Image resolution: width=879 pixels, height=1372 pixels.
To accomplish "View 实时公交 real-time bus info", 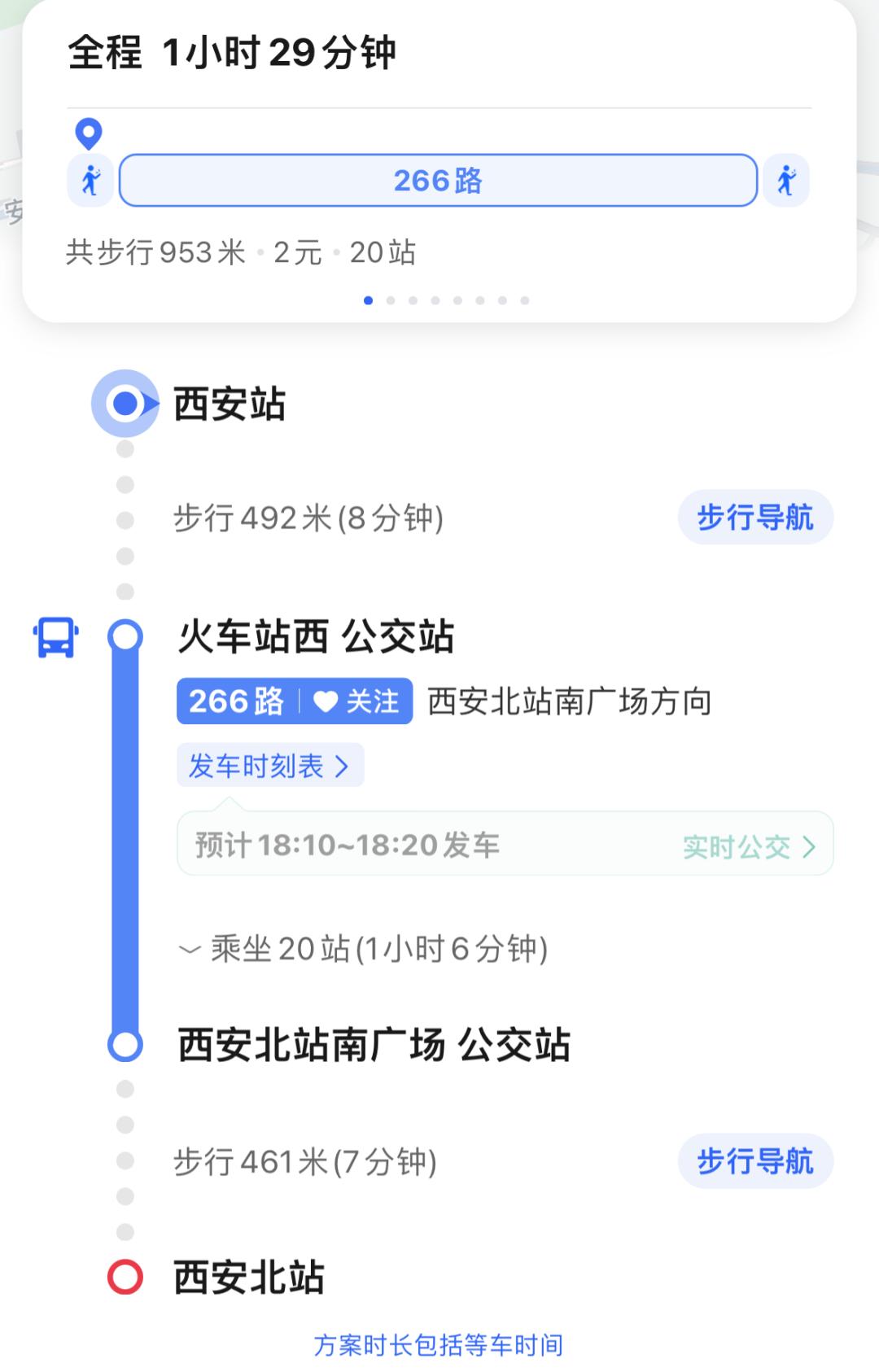I will click(x=747, y=847).
